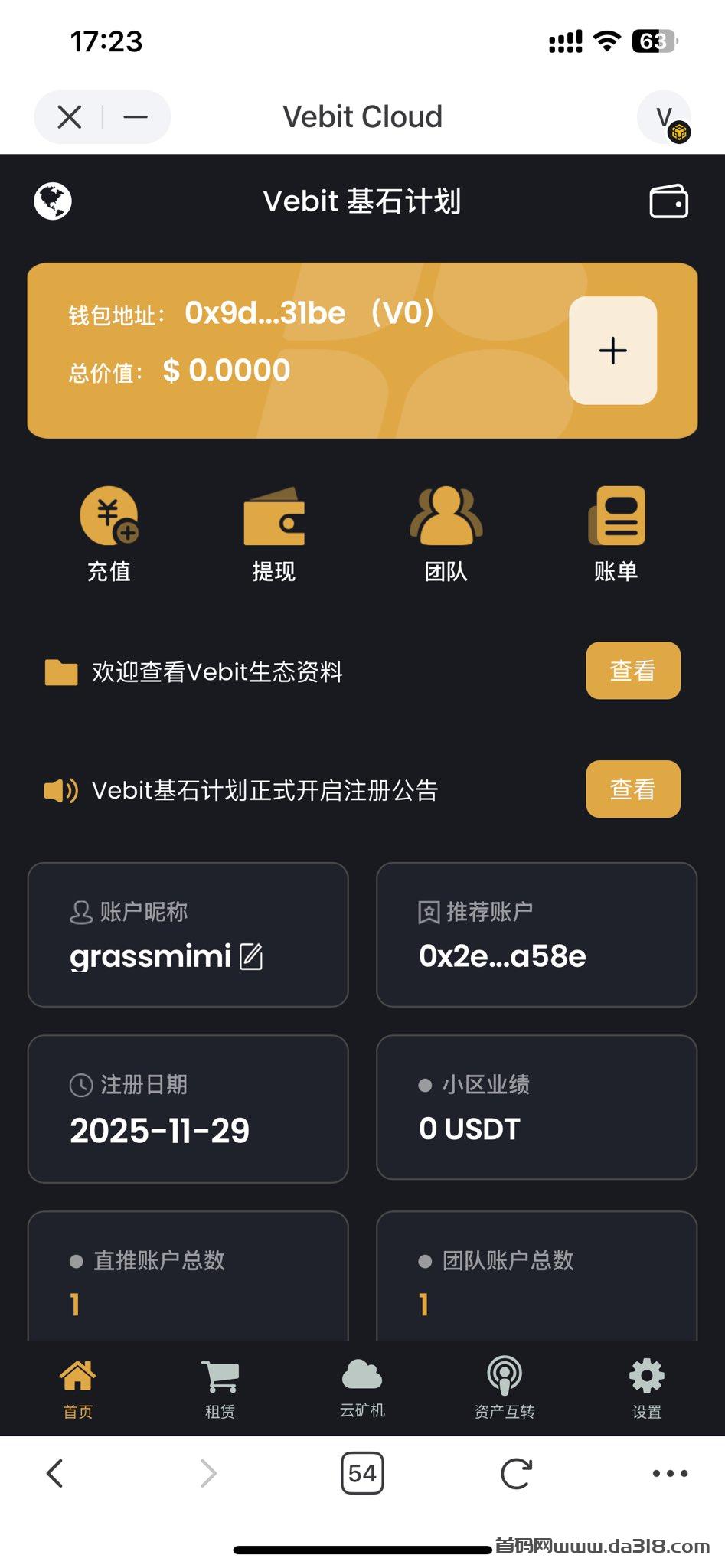Switch to the 云矿机 tab
Image resolution: width=725 pixels, height=1568 pixels.
pyautogui.click(x=362, y=1388)
